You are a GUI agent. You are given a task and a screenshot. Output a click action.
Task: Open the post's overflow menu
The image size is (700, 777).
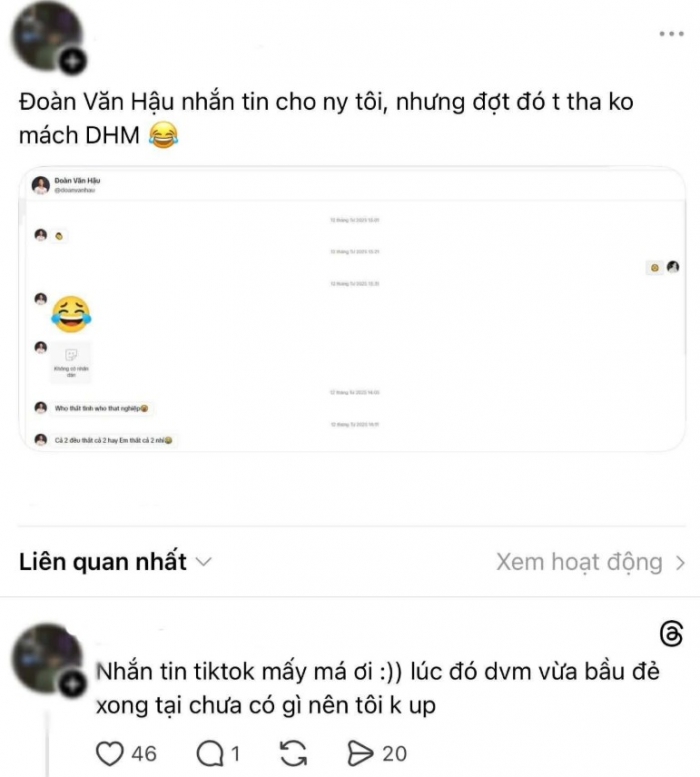pos(671,34)
